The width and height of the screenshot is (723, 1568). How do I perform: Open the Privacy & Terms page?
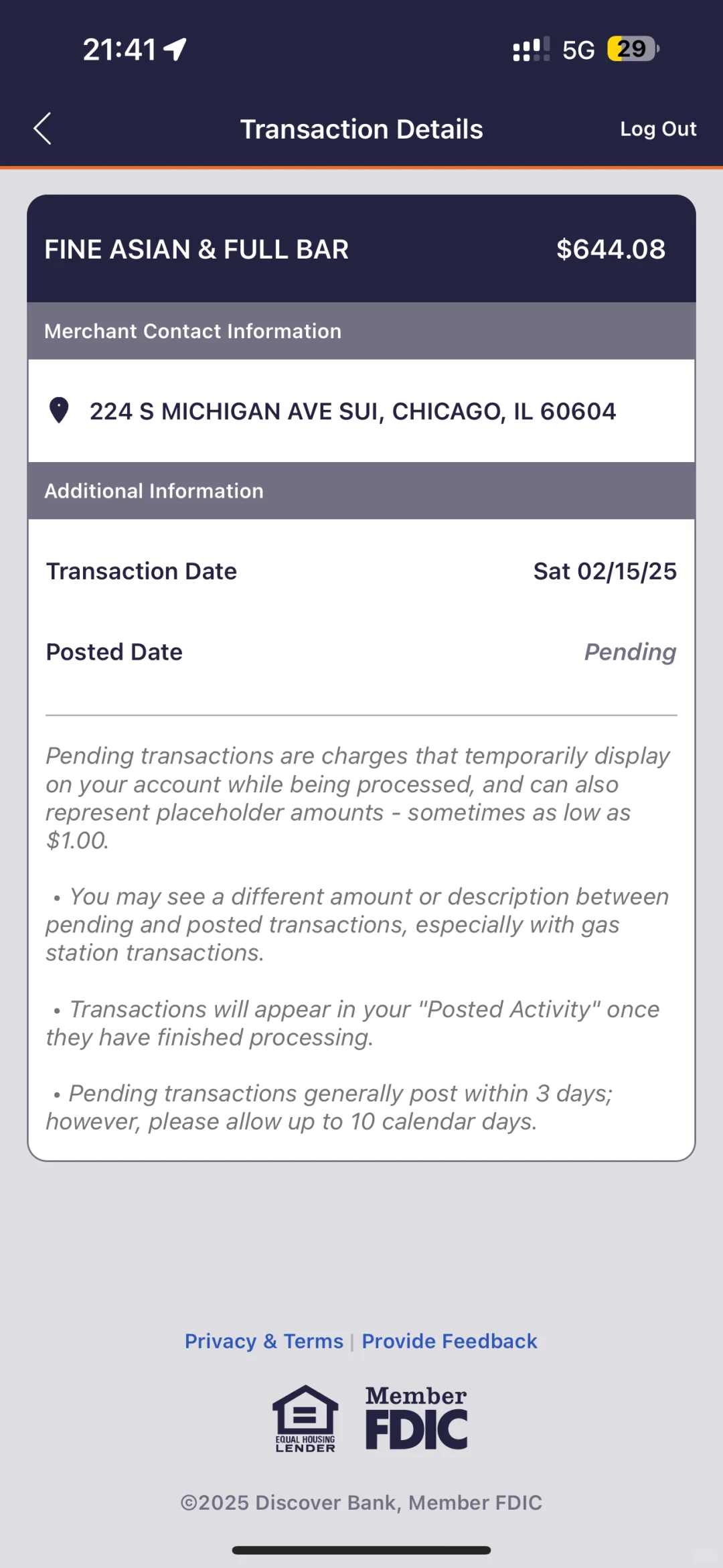click(x=264, y=1340)
